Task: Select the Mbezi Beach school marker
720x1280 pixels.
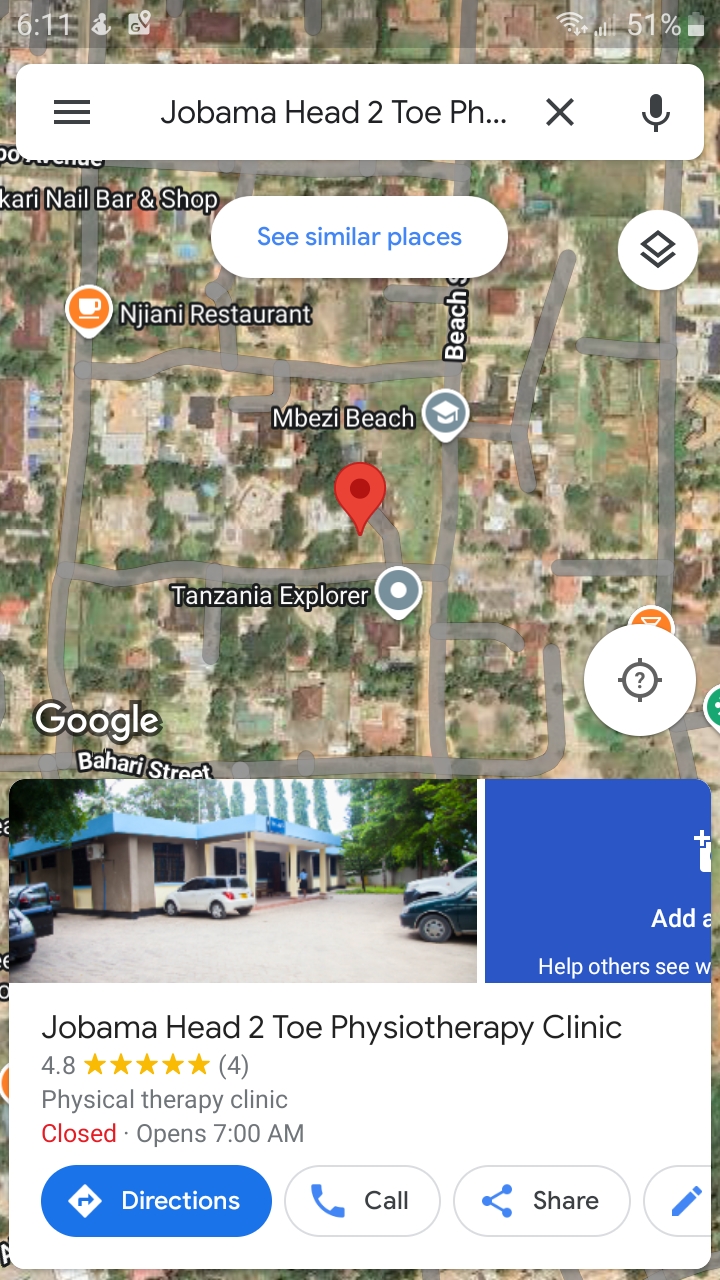Action: [445, 413]
